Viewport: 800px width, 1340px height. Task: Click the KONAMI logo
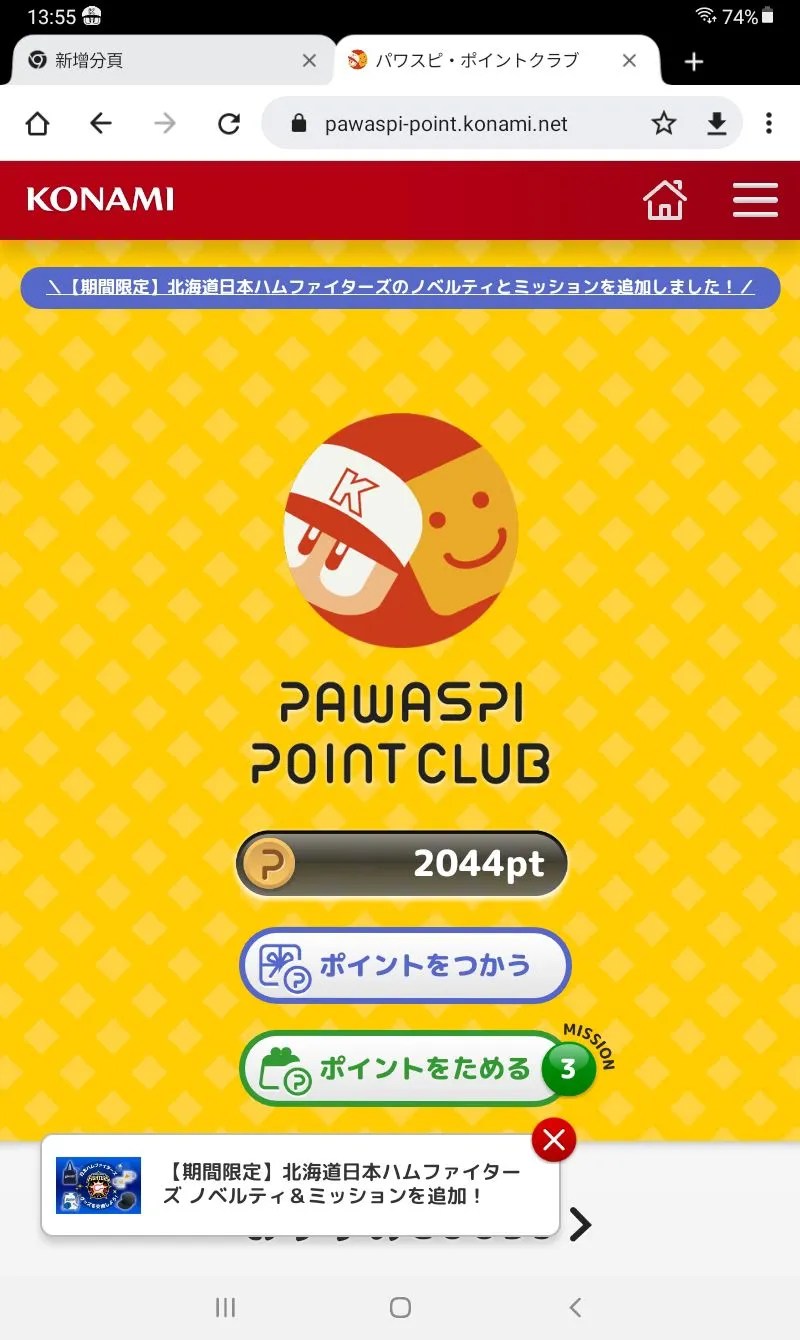pos(98,199)
